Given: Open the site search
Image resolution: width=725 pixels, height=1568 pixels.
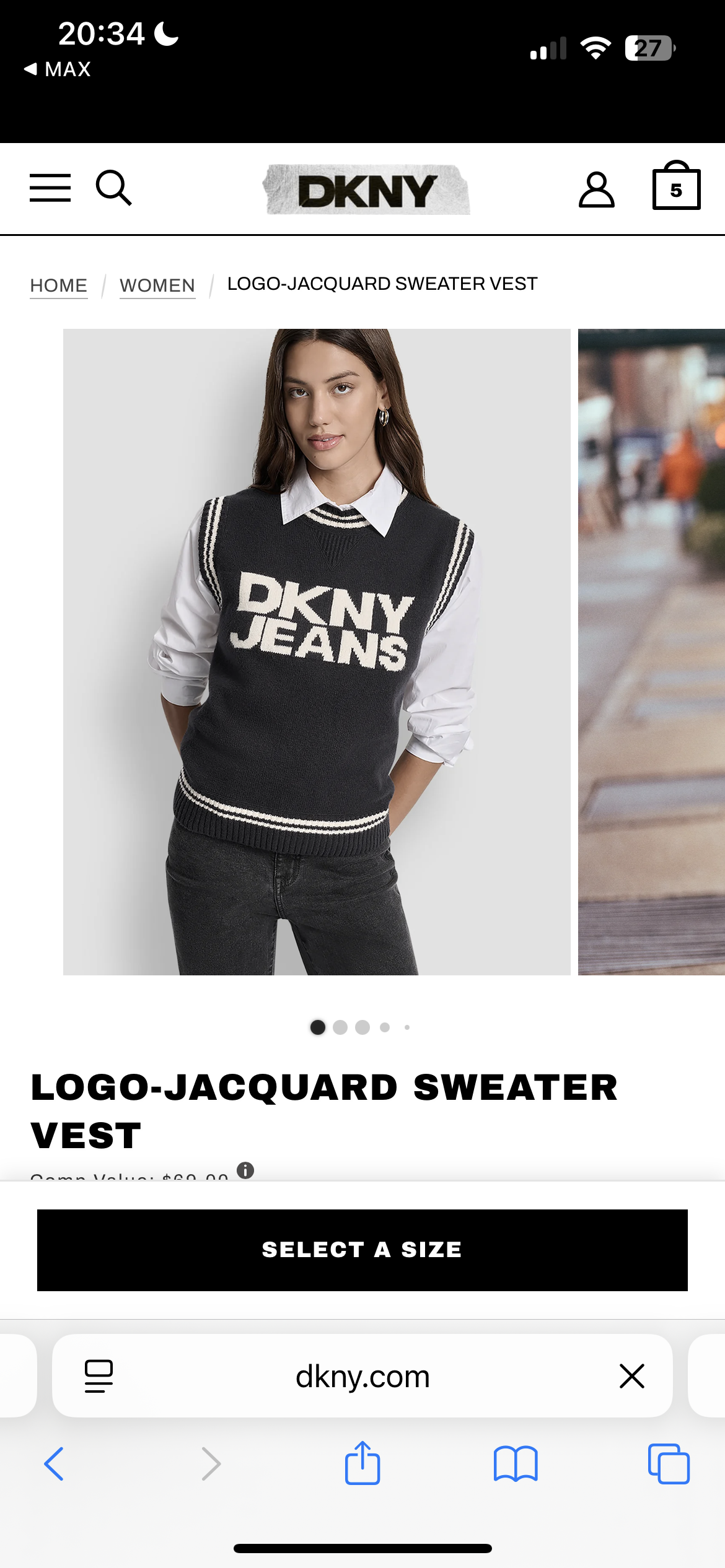Looking at the screenshot, I should coord(114,188).
